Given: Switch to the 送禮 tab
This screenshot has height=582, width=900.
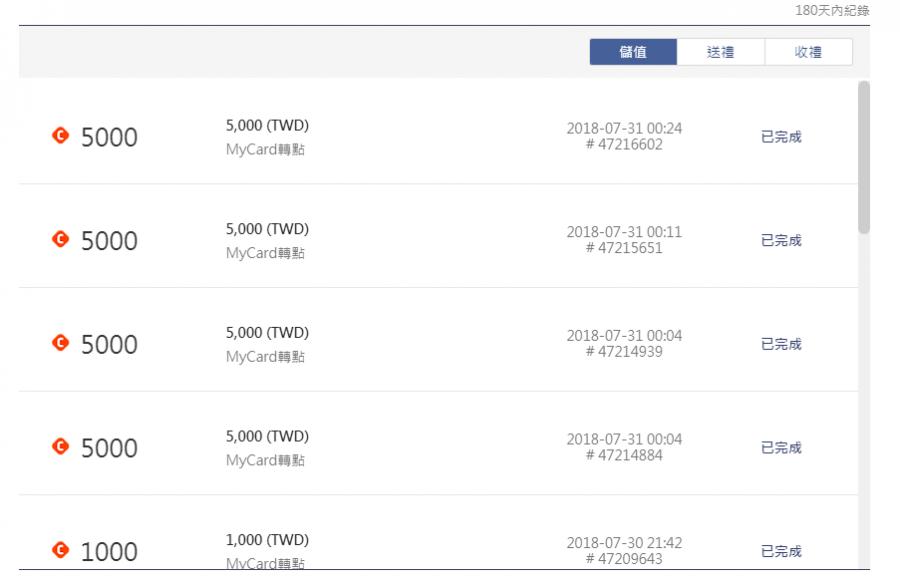Looking at the screenshot, I should 720,52.
